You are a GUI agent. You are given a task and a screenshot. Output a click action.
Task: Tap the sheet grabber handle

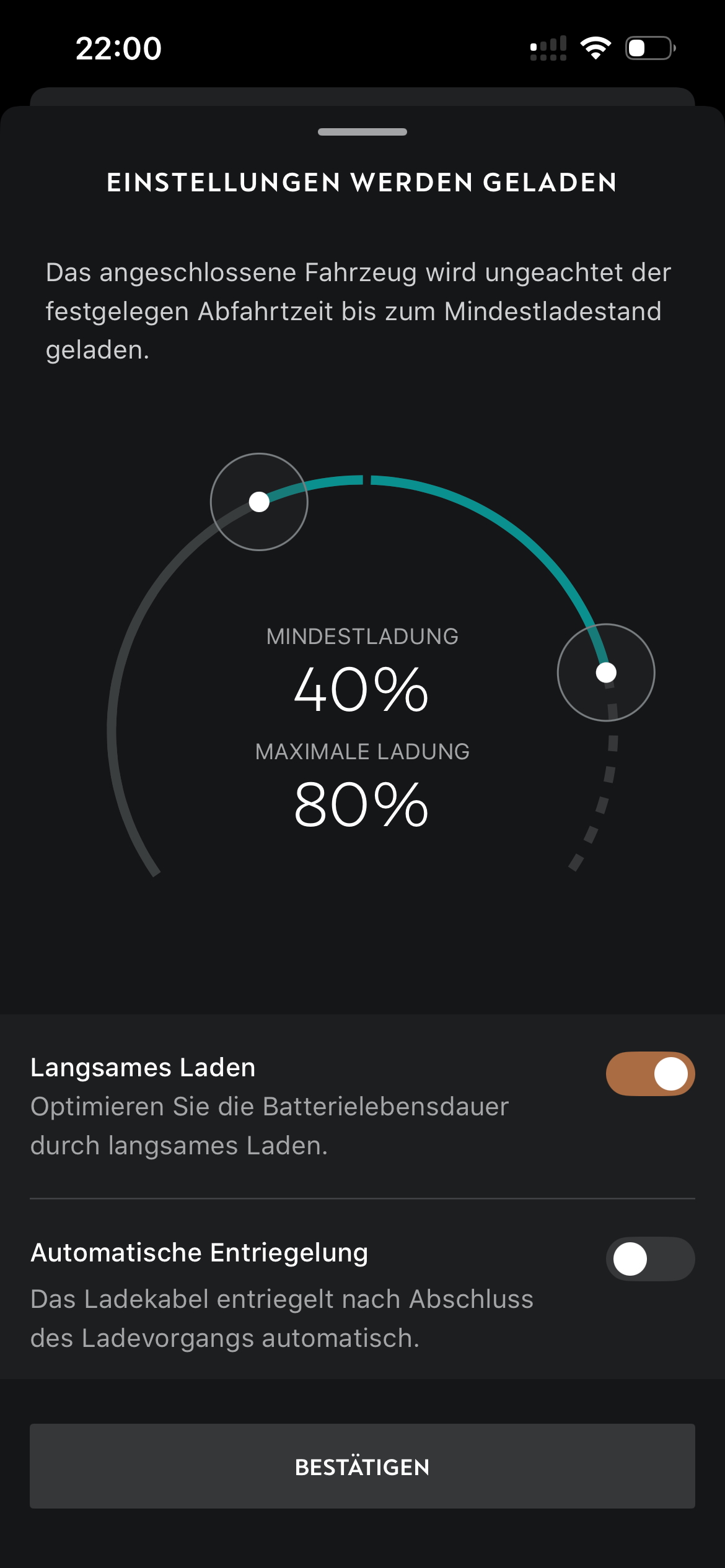pos(362,132)
